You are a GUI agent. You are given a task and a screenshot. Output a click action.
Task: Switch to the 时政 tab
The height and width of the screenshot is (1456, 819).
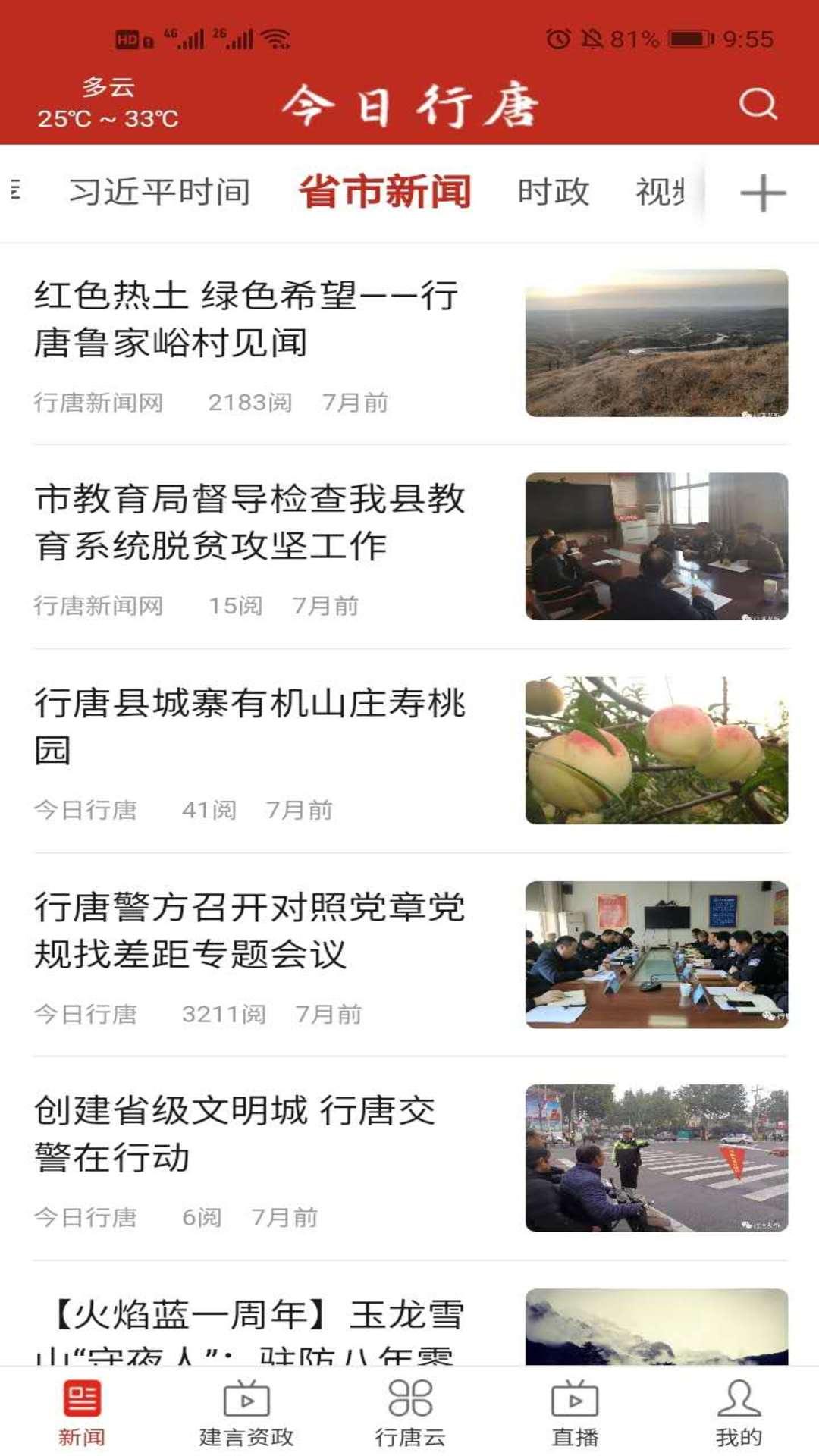[x=553, y=193]
